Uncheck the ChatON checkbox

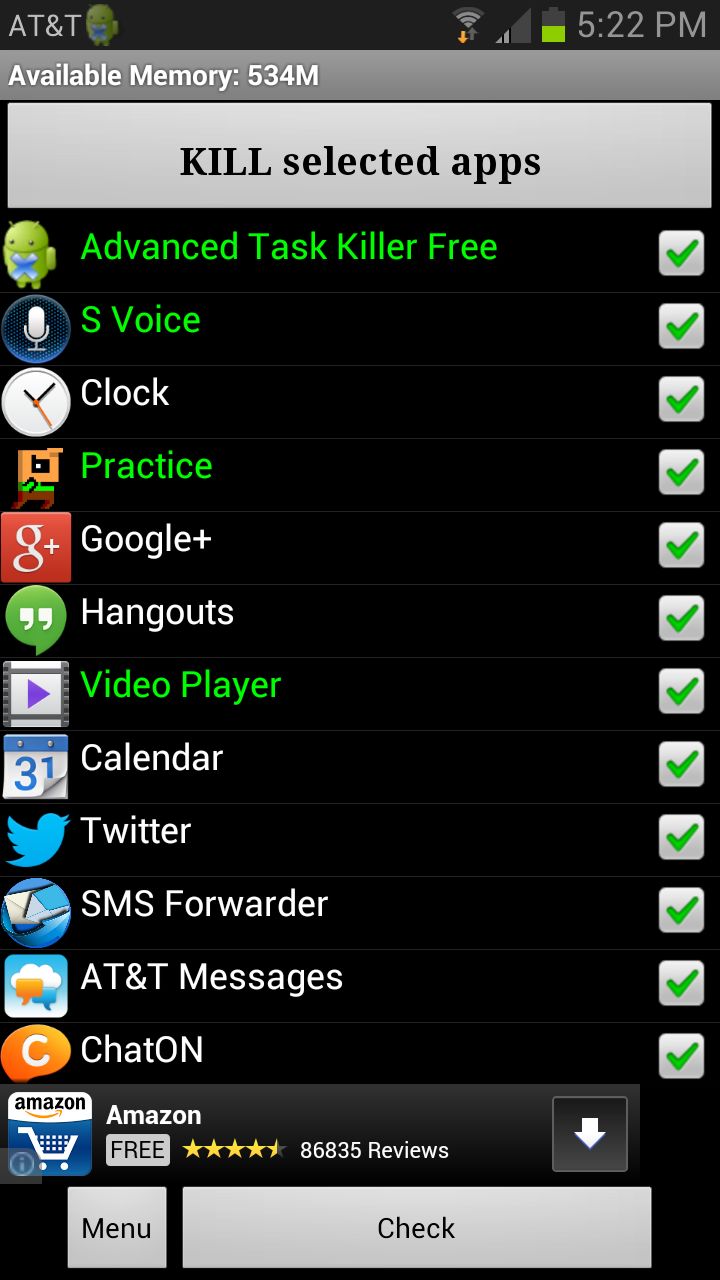coord(681,1056)
